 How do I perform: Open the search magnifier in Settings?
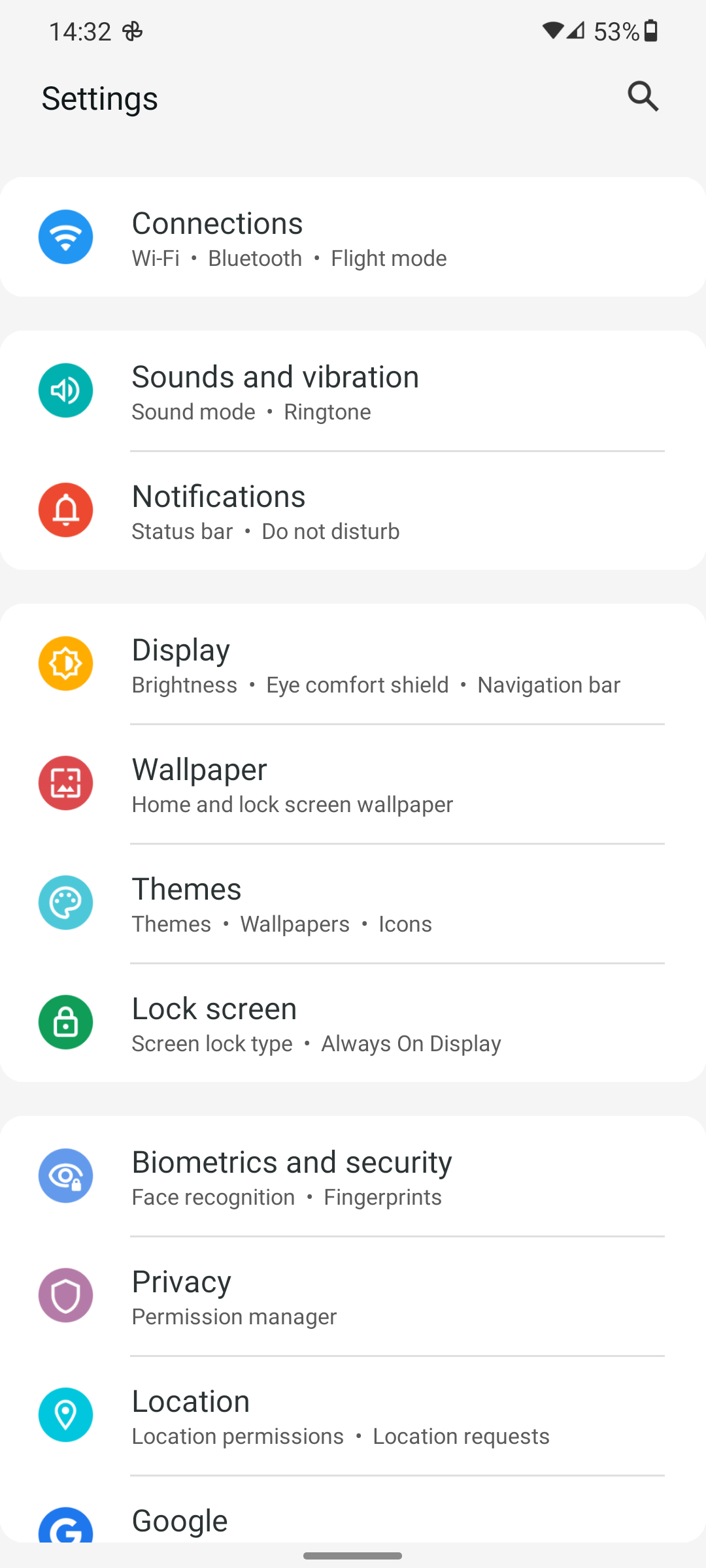pos(643,97)
